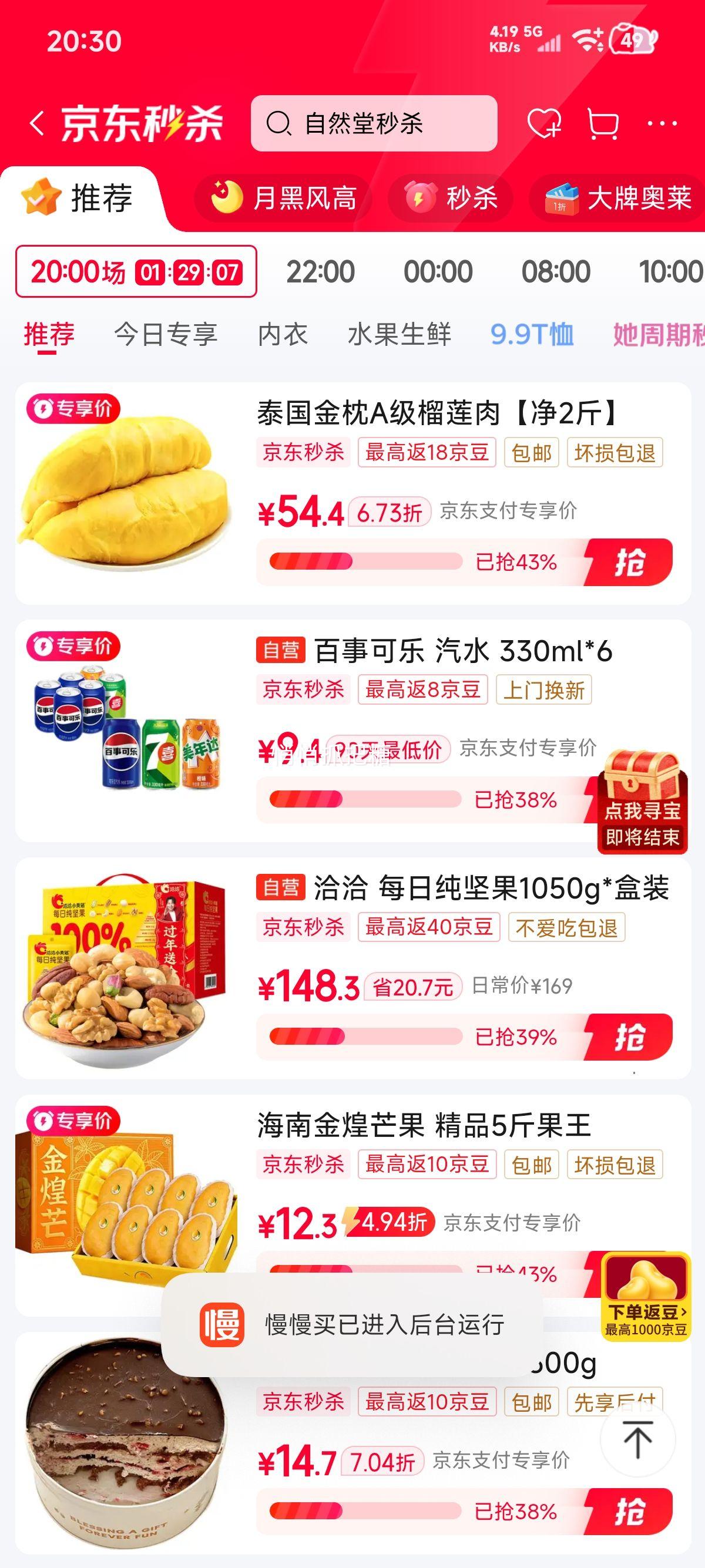Show the 水果生鲜 category

point(399,334)
